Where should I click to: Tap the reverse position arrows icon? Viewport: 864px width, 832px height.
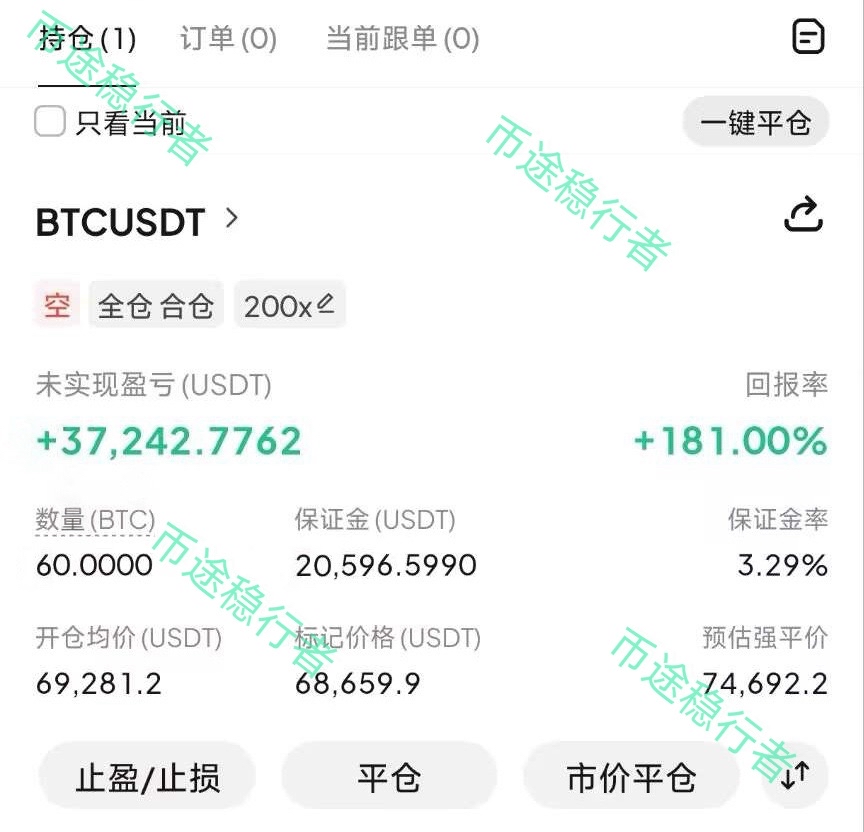pyautogui.click(x=795, y=776)
